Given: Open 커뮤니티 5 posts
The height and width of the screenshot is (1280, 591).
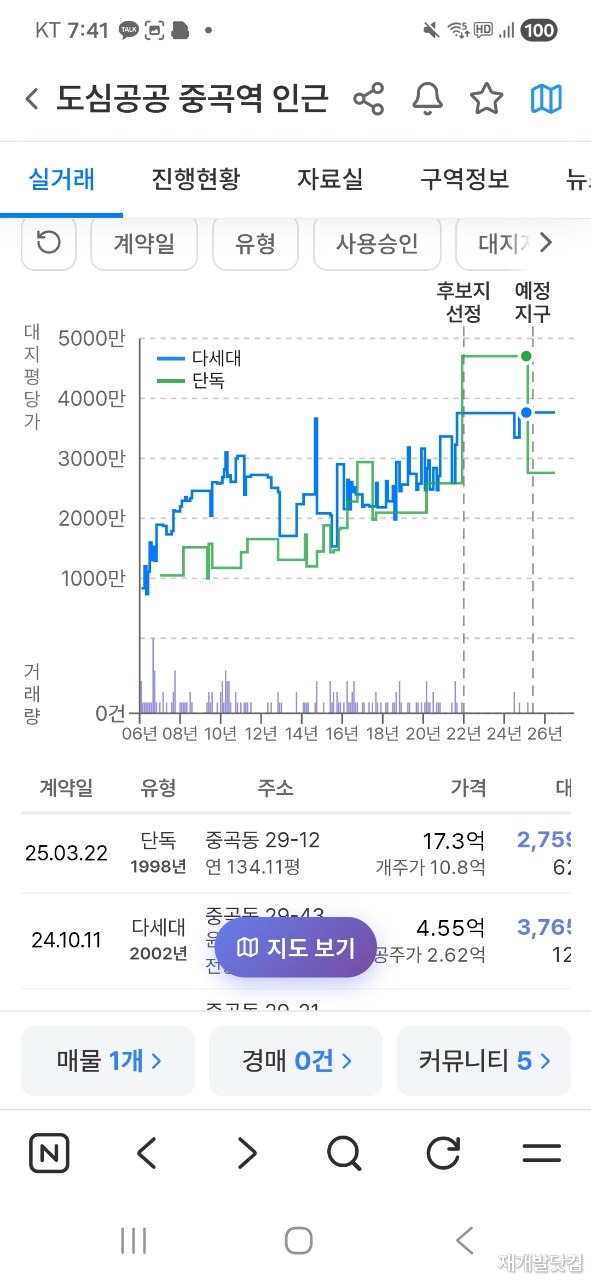Looking at the screenshot, I should 484,1061.
